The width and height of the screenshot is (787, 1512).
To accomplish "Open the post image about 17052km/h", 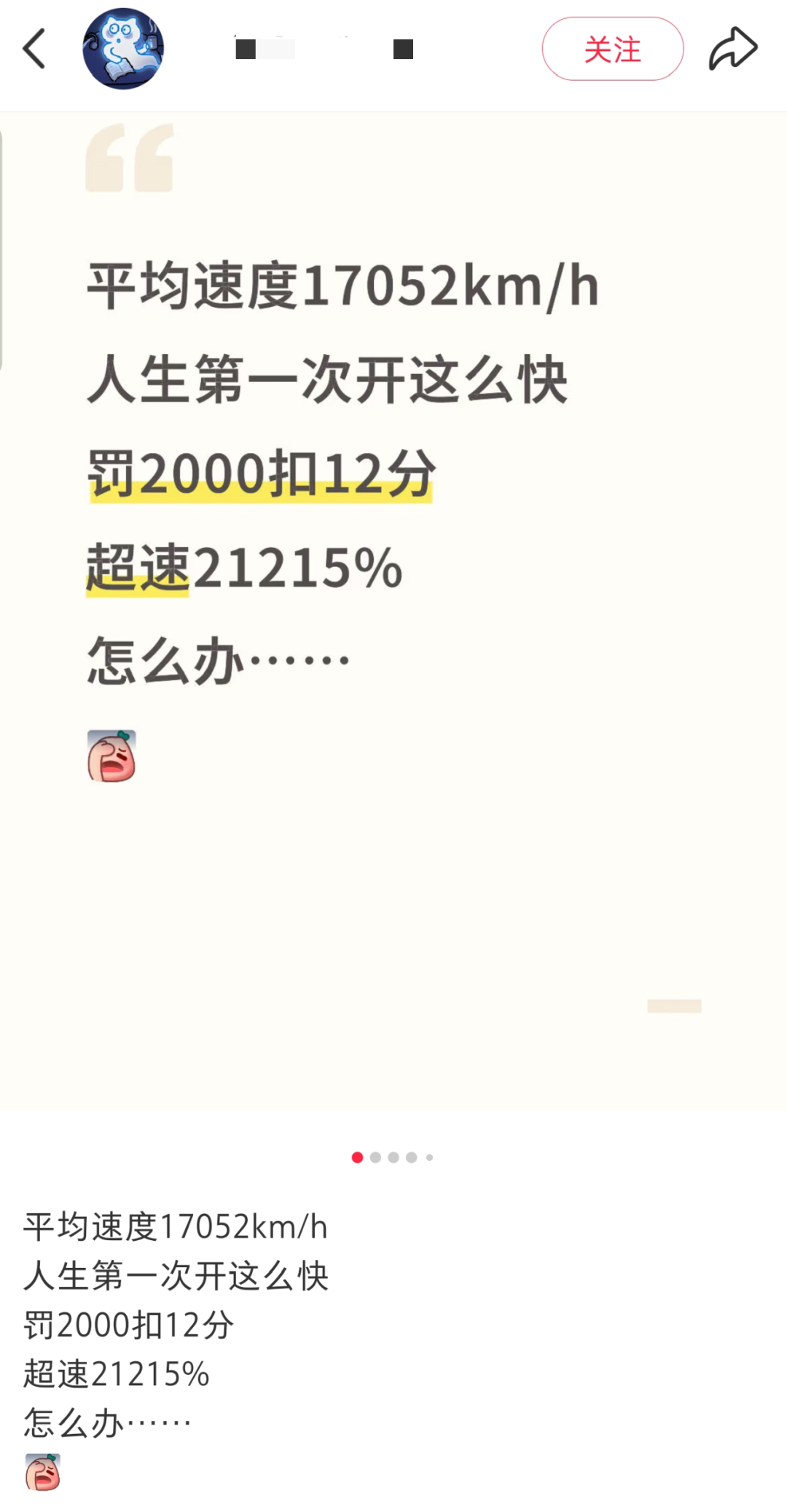I will coord(393,612).
